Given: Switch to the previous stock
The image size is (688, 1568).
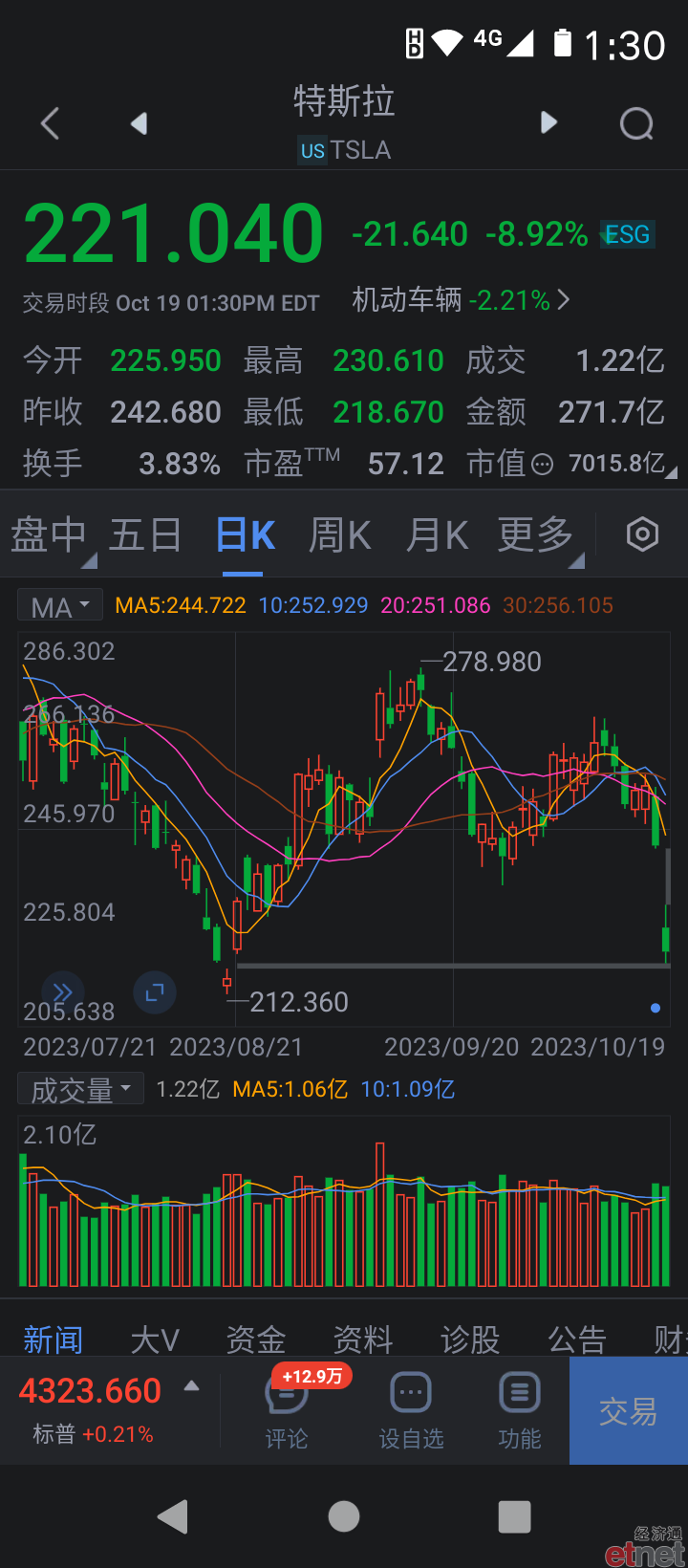Looking at the screenshot, I should click(140, 123).
